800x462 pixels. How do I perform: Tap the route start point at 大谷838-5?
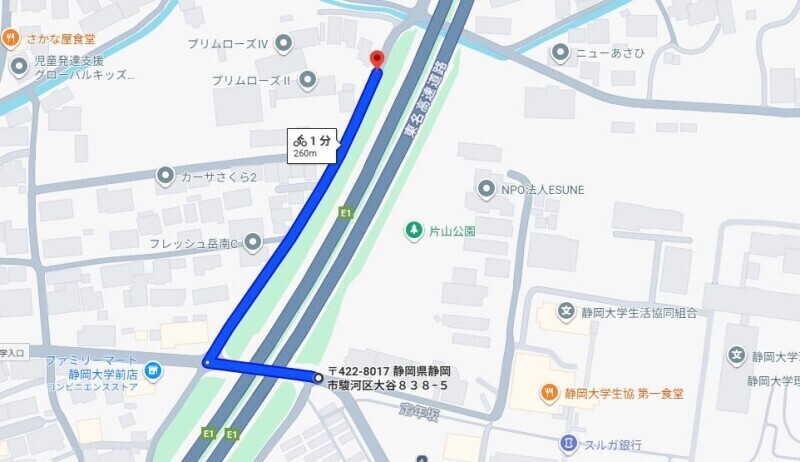pos(319,378)
